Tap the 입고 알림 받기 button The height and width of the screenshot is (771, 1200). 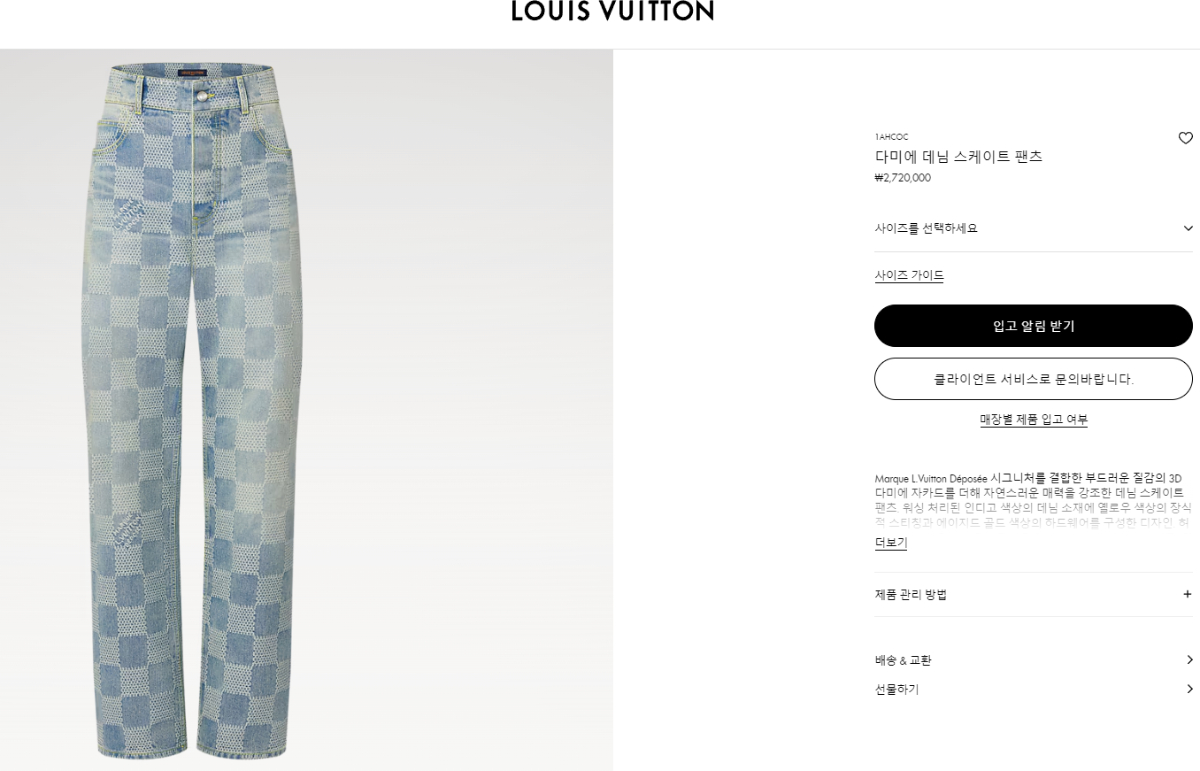tap(1033, 326)
